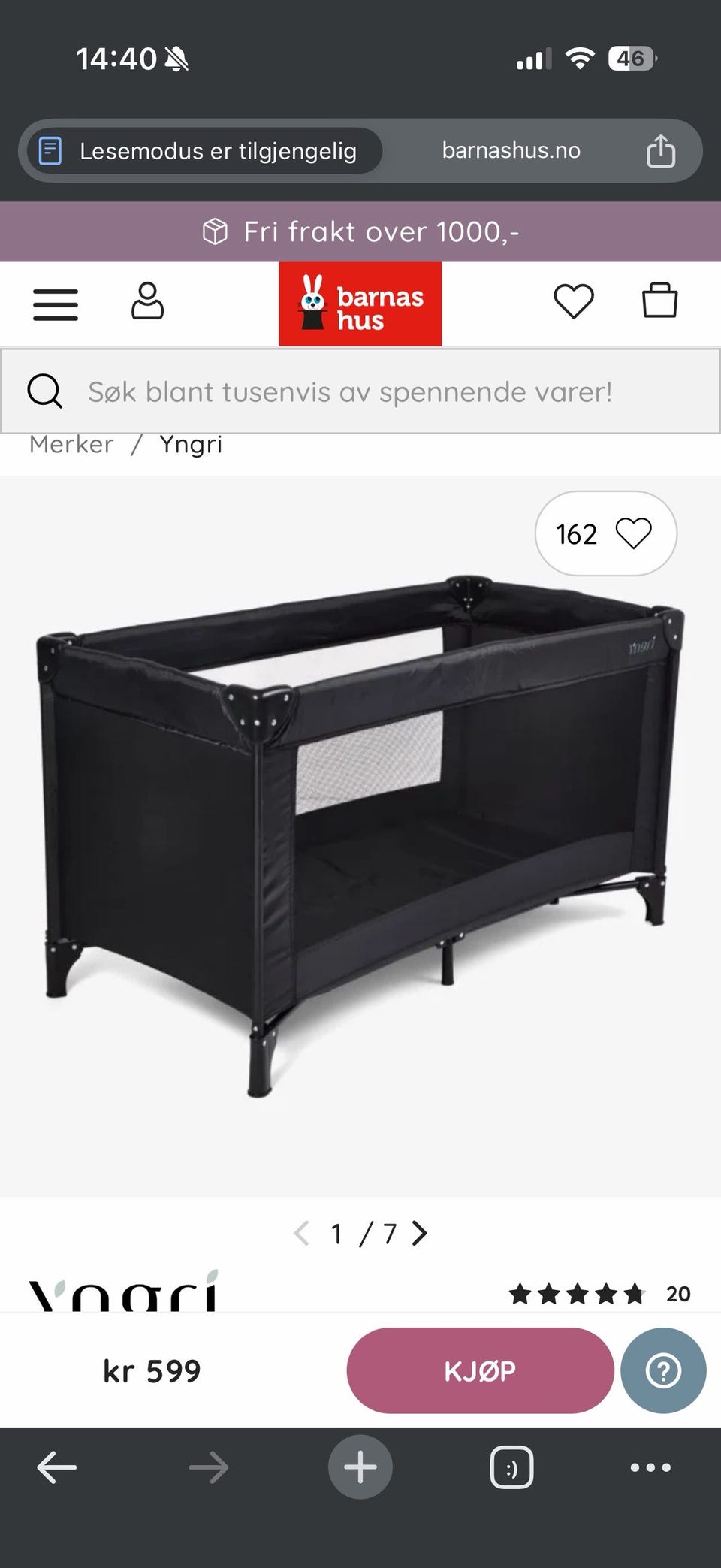This screenshot has width=721, height=1568.
Task: Open the Yngri breadcrumb link
Action: click(191, 445)
